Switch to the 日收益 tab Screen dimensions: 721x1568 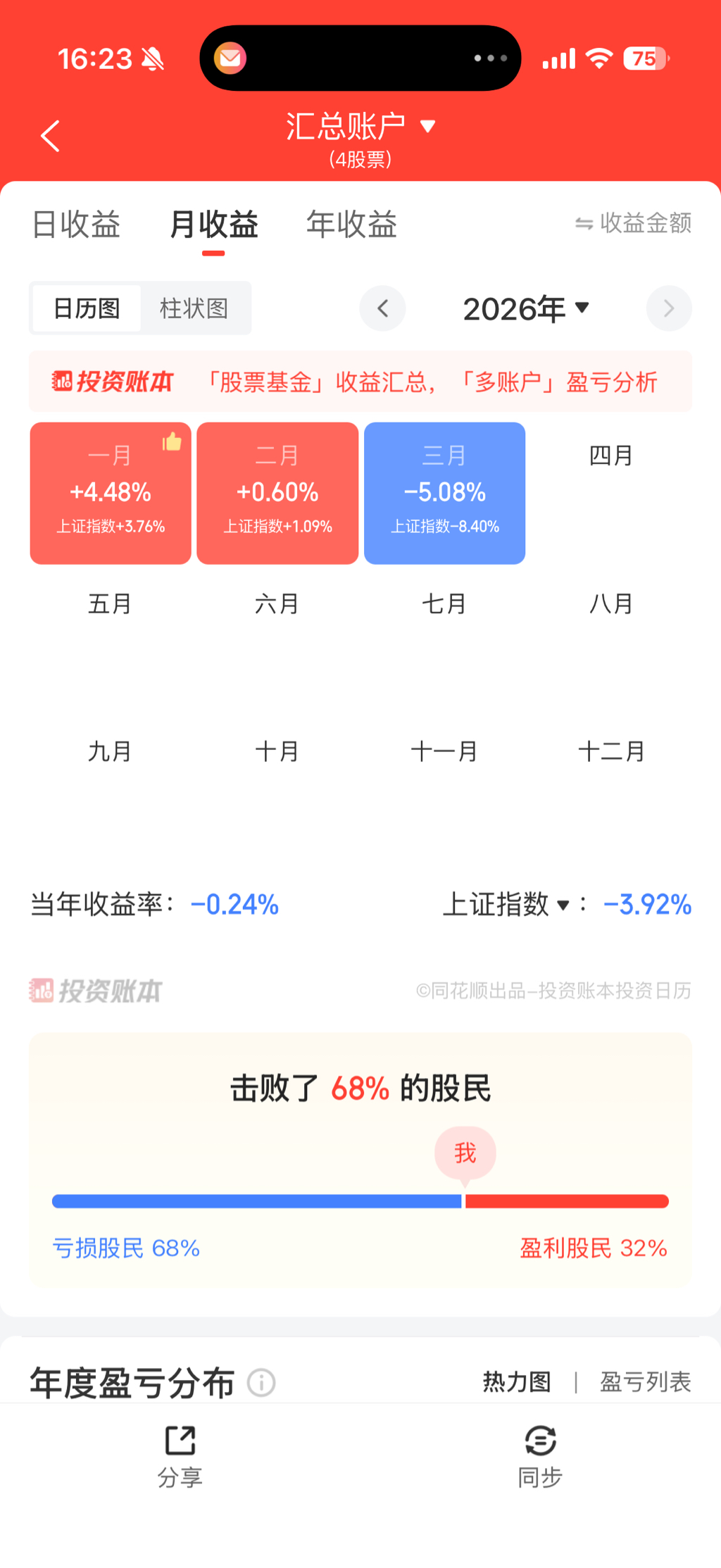point(76,225)
